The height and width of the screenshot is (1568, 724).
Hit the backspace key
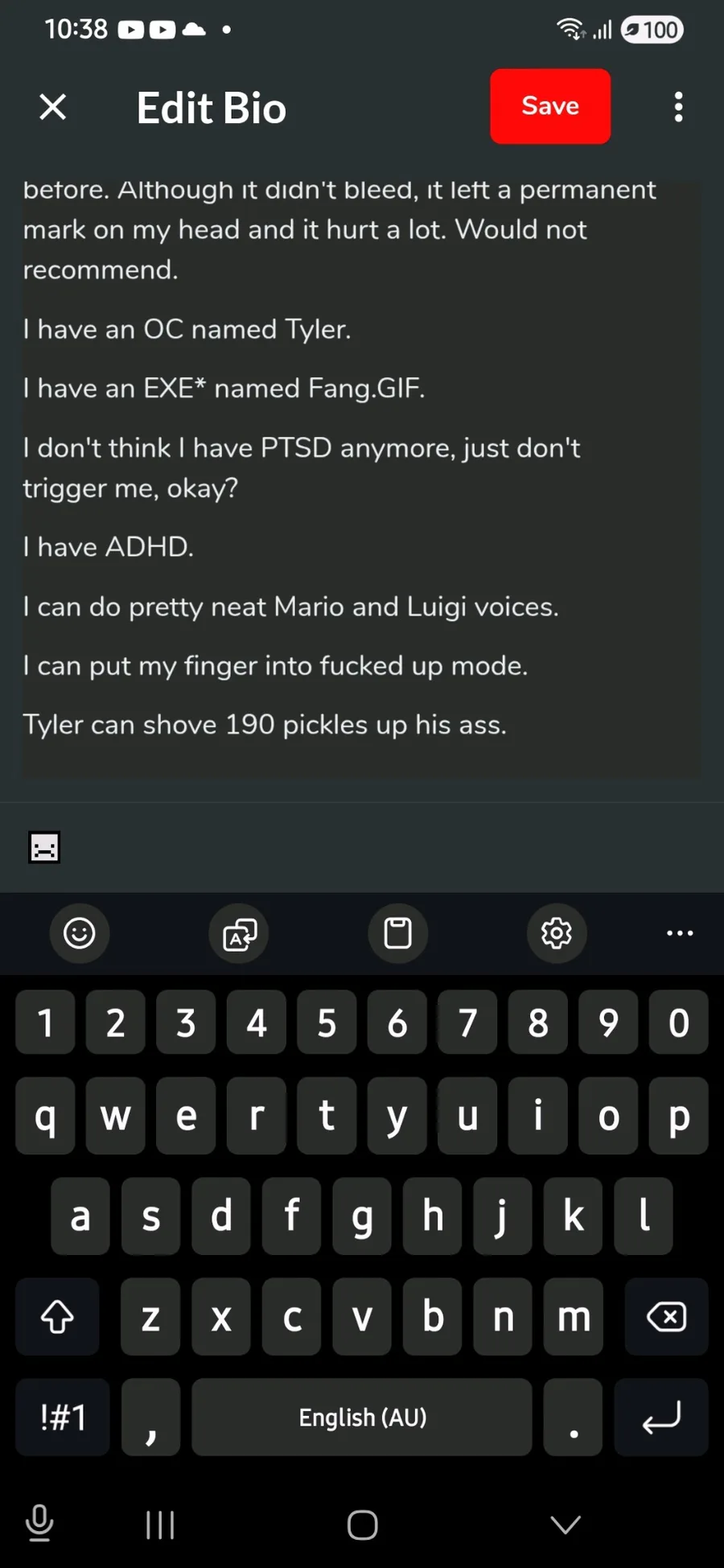pyautogui.click(x=666, y=1317)
